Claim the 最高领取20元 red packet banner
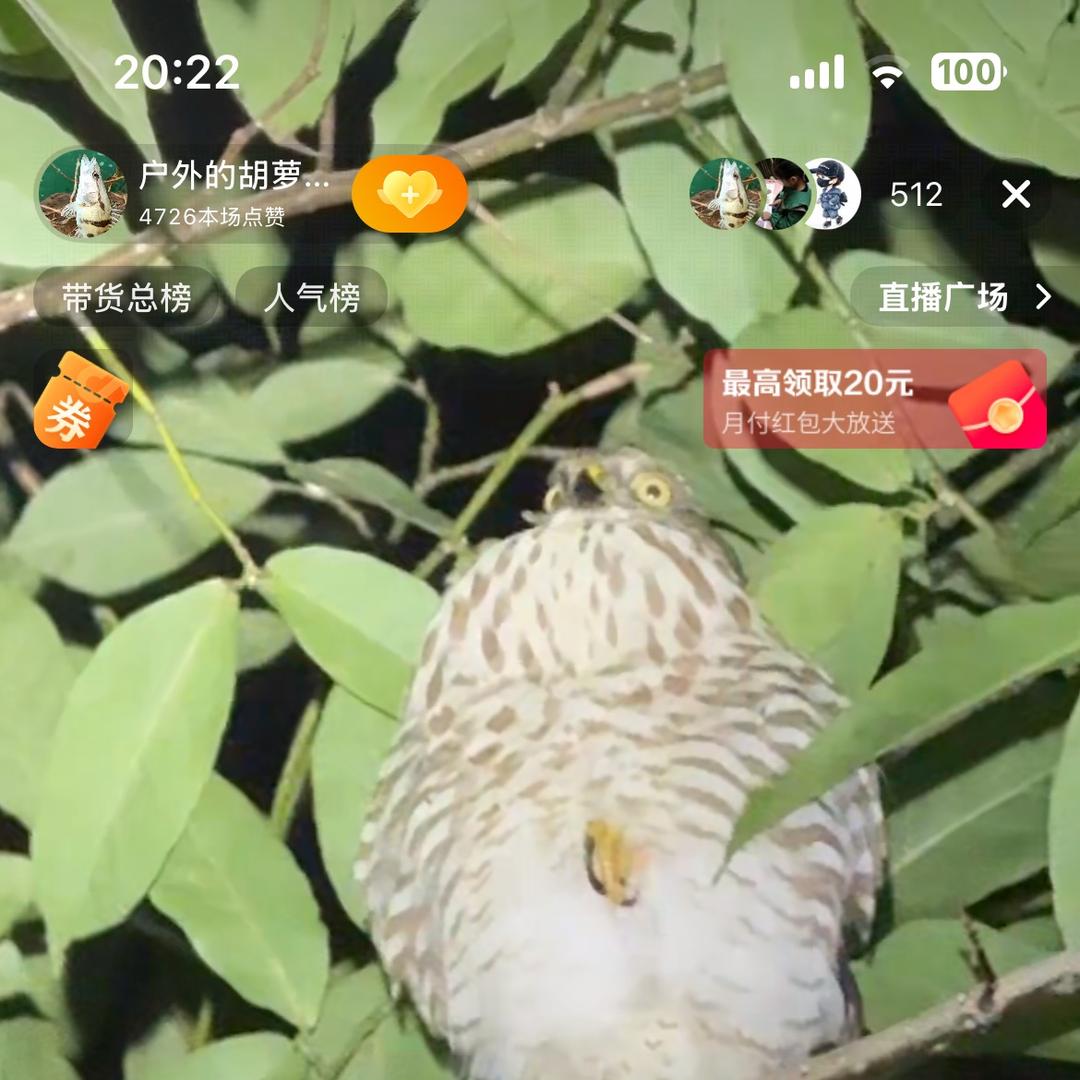 coord(875,399)
